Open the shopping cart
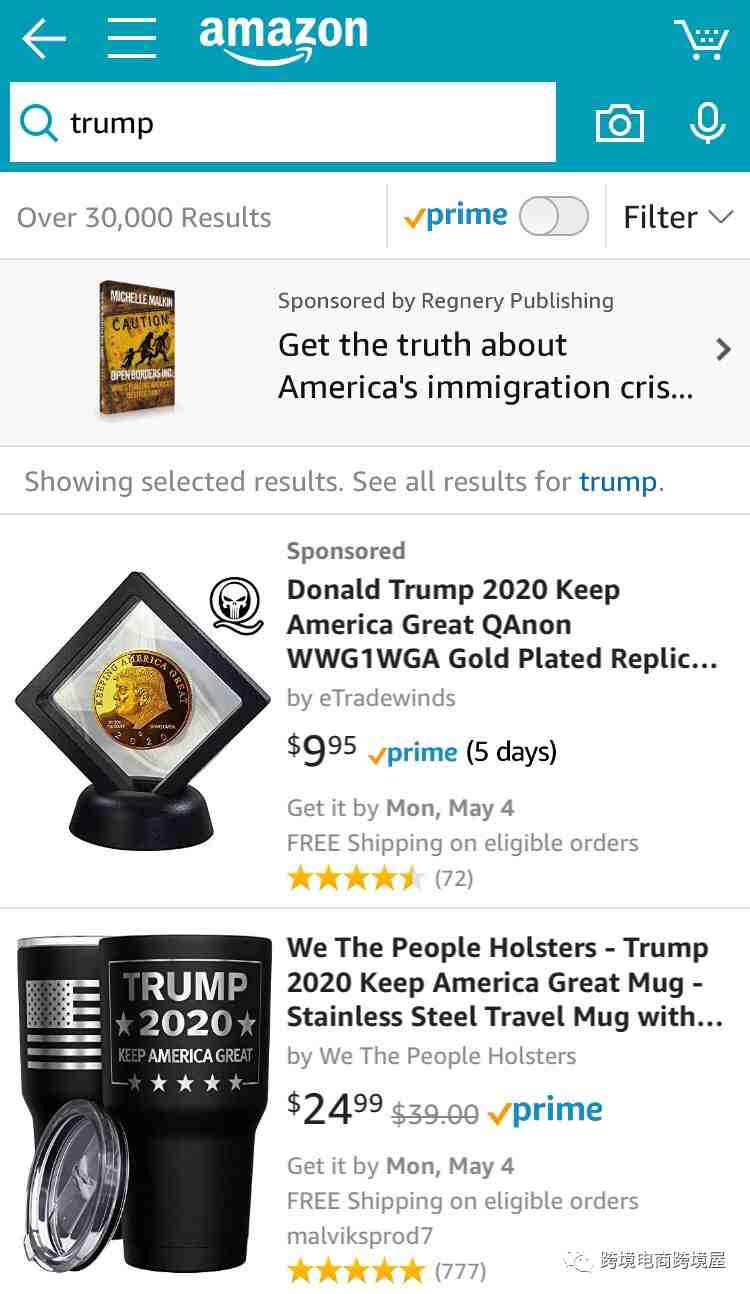The width and height of the screenshot is (750, 1294). click(x=701, y=39)
